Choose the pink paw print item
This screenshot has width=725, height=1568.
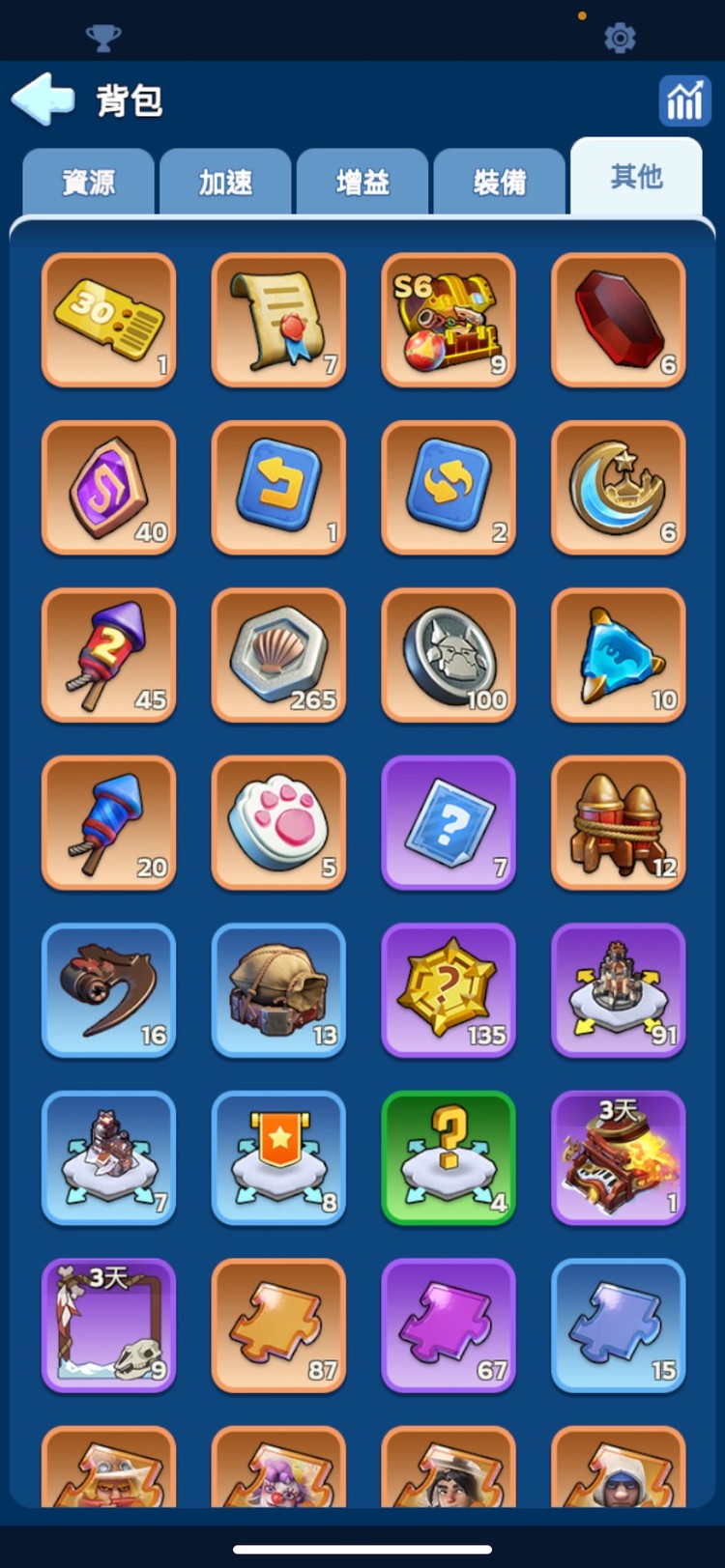click(x=278, y=823)
